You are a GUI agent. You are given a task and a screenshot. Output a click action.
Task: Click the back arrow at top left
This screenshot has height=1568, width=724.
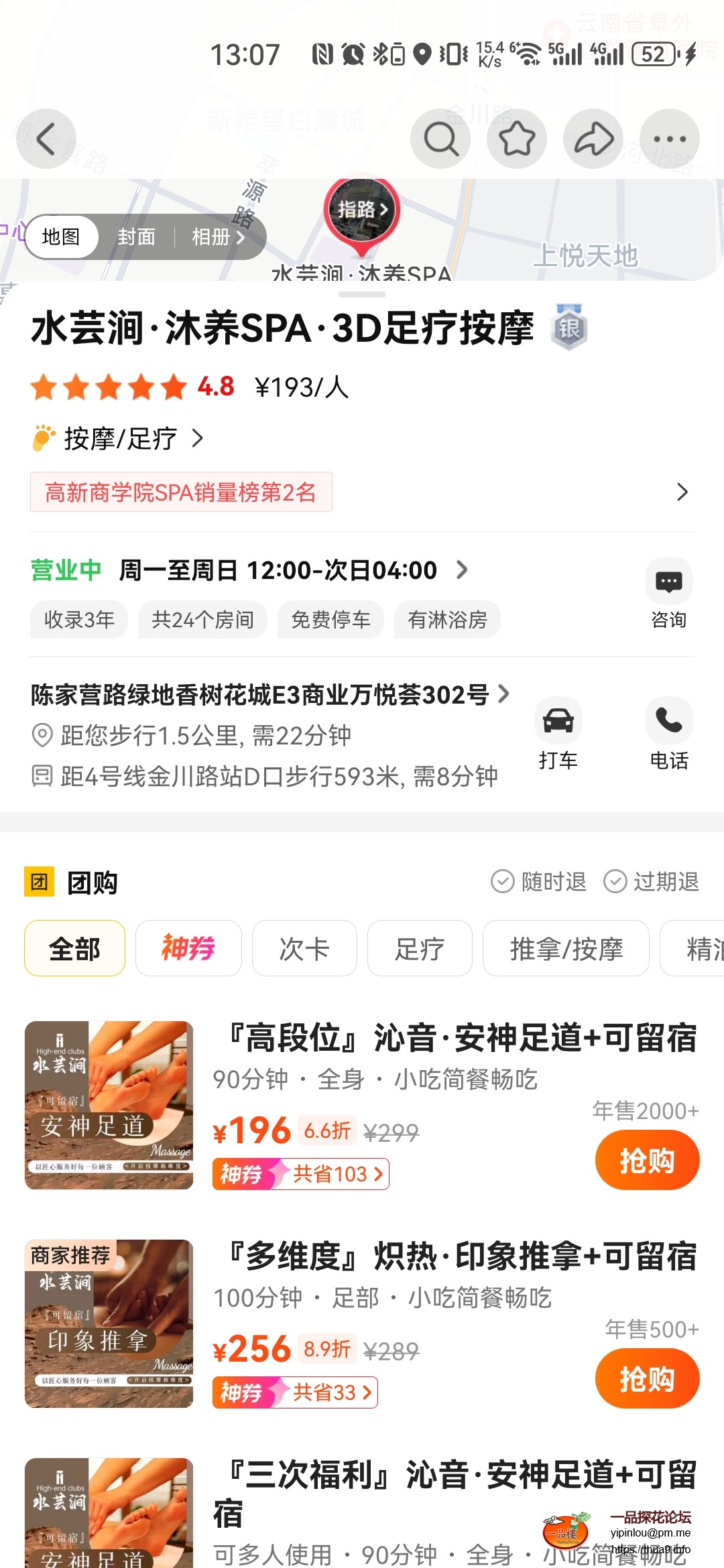(x=45, y=139)
